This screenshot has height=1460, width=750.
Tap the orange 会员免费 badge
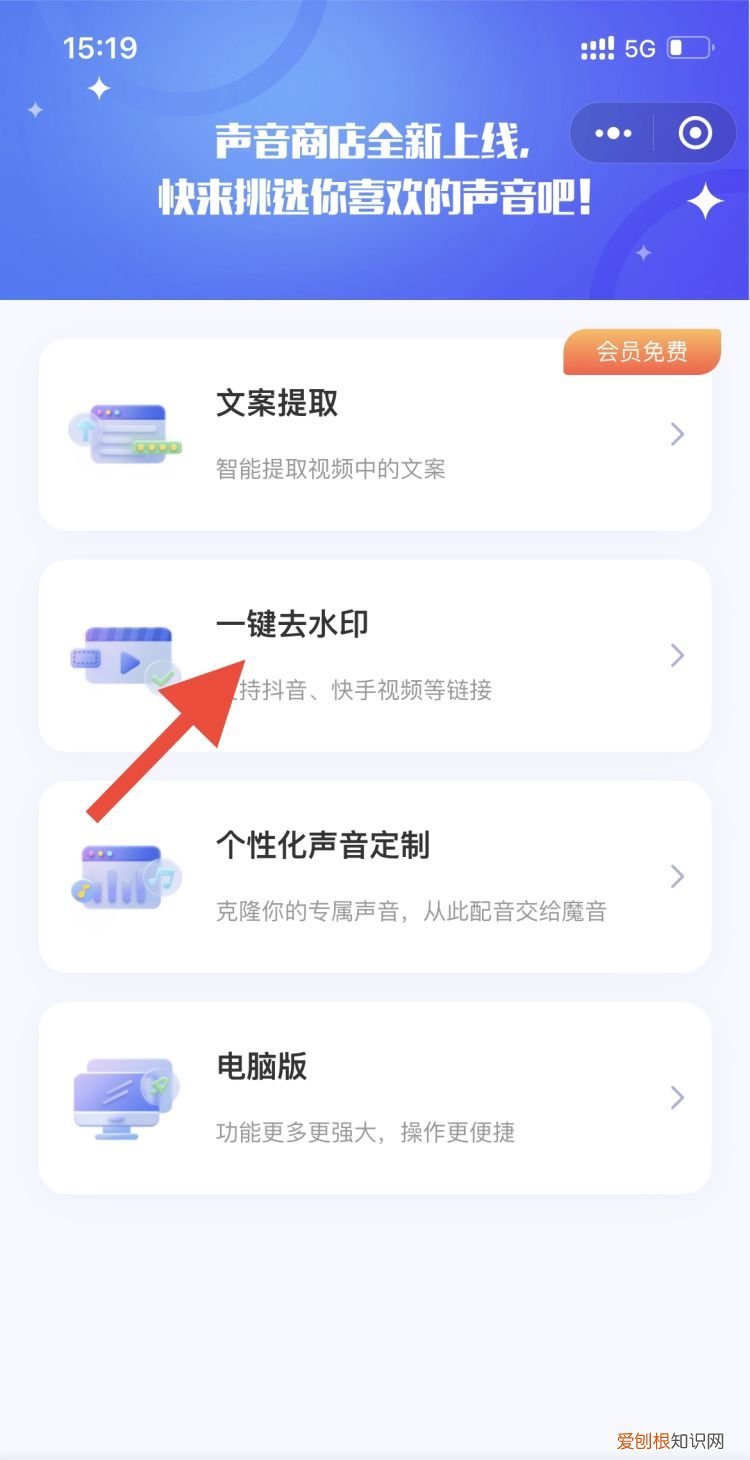point(641,351)
